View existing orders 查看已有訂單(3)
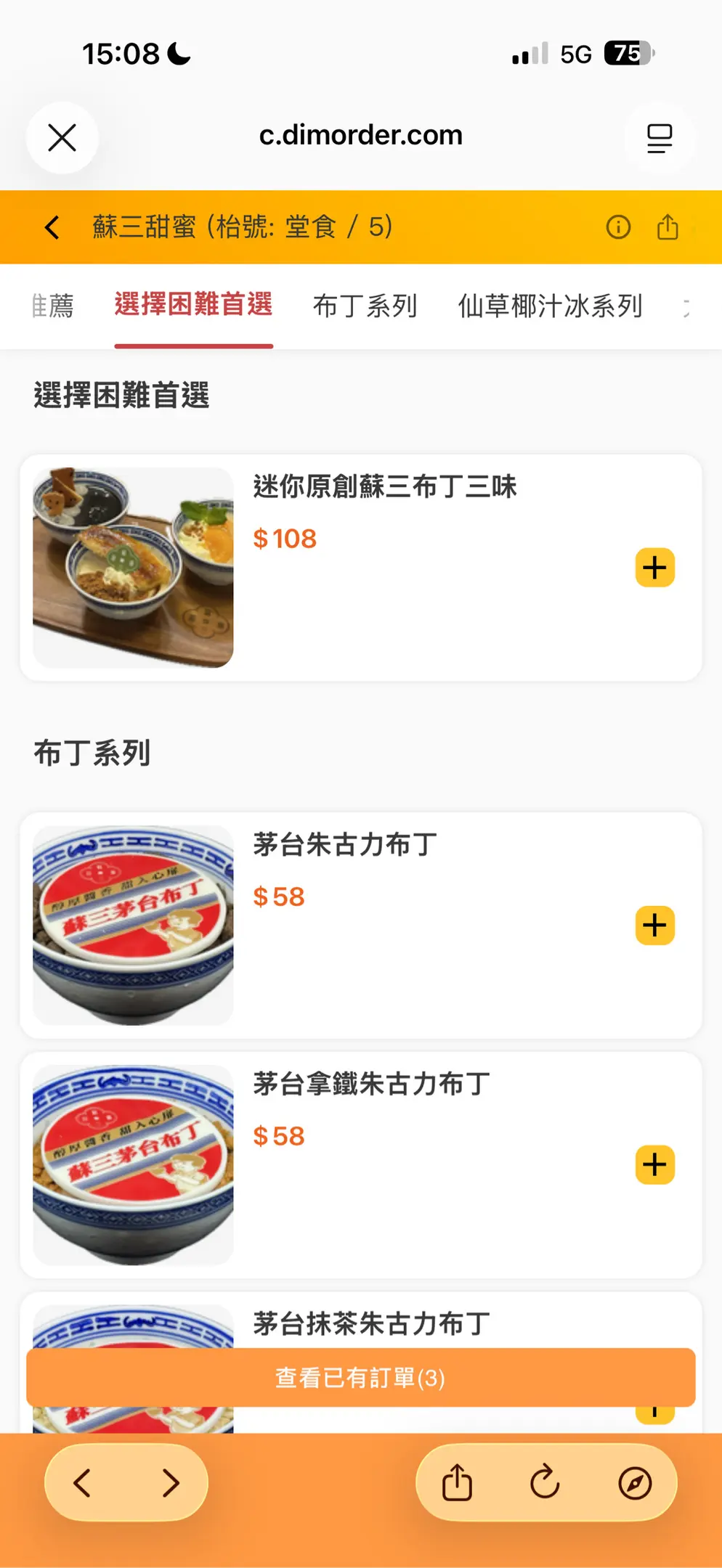This screenshot has height=1568, width=722. 360,1377
